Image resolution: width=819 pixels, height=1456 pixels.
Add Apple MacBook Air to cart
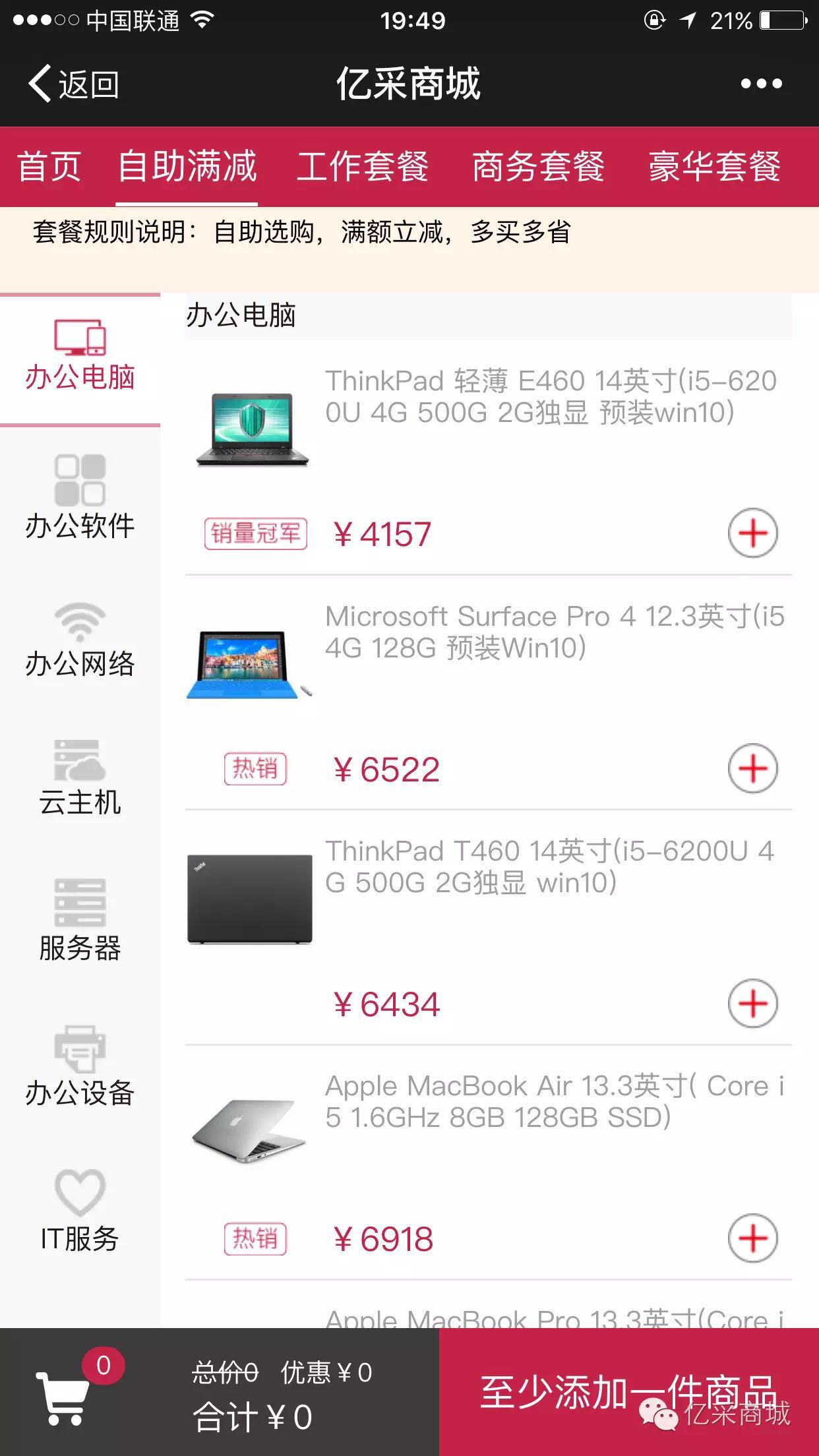[752, 1238]
